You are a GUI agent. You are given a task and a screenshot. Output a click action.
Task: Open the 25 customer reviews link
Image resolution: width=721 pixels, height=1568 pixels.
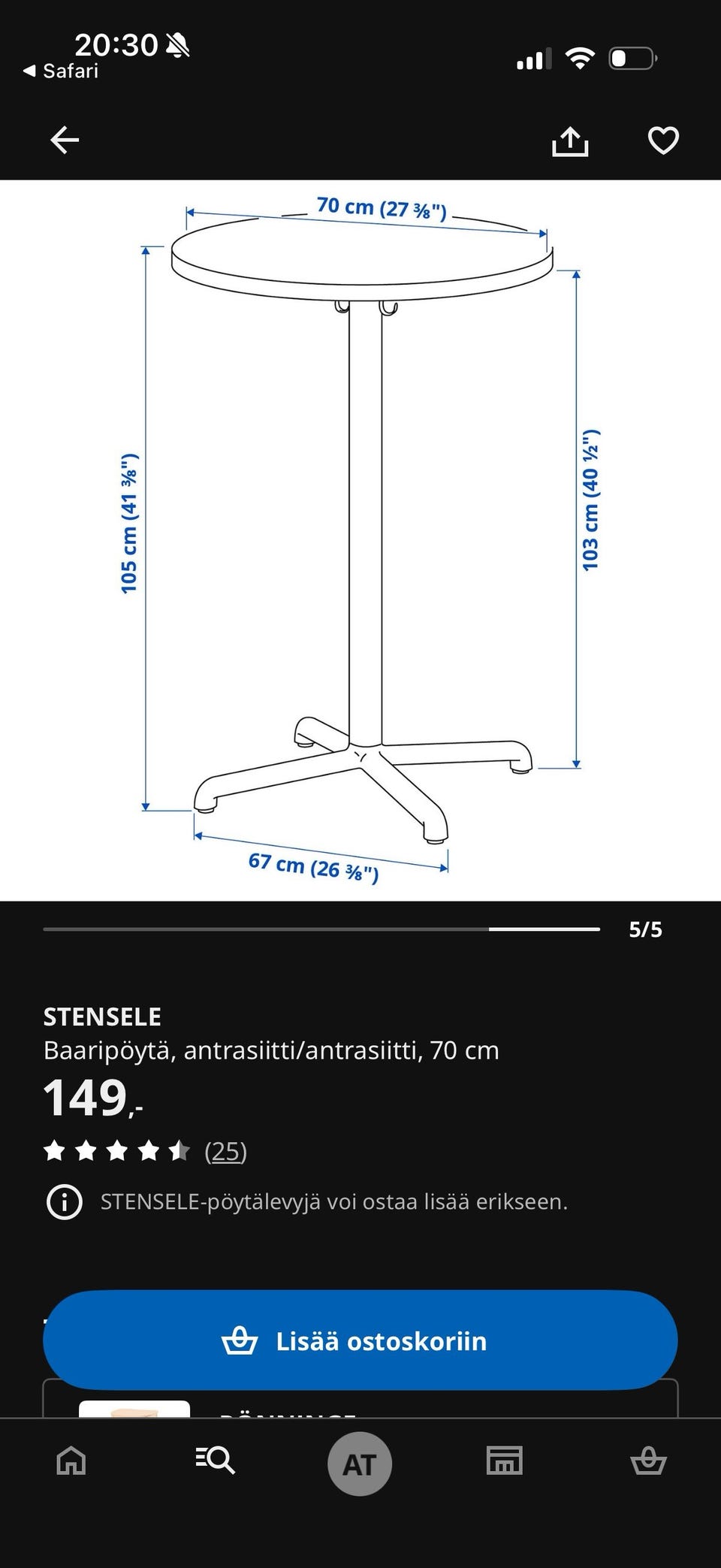point(225,1151)
